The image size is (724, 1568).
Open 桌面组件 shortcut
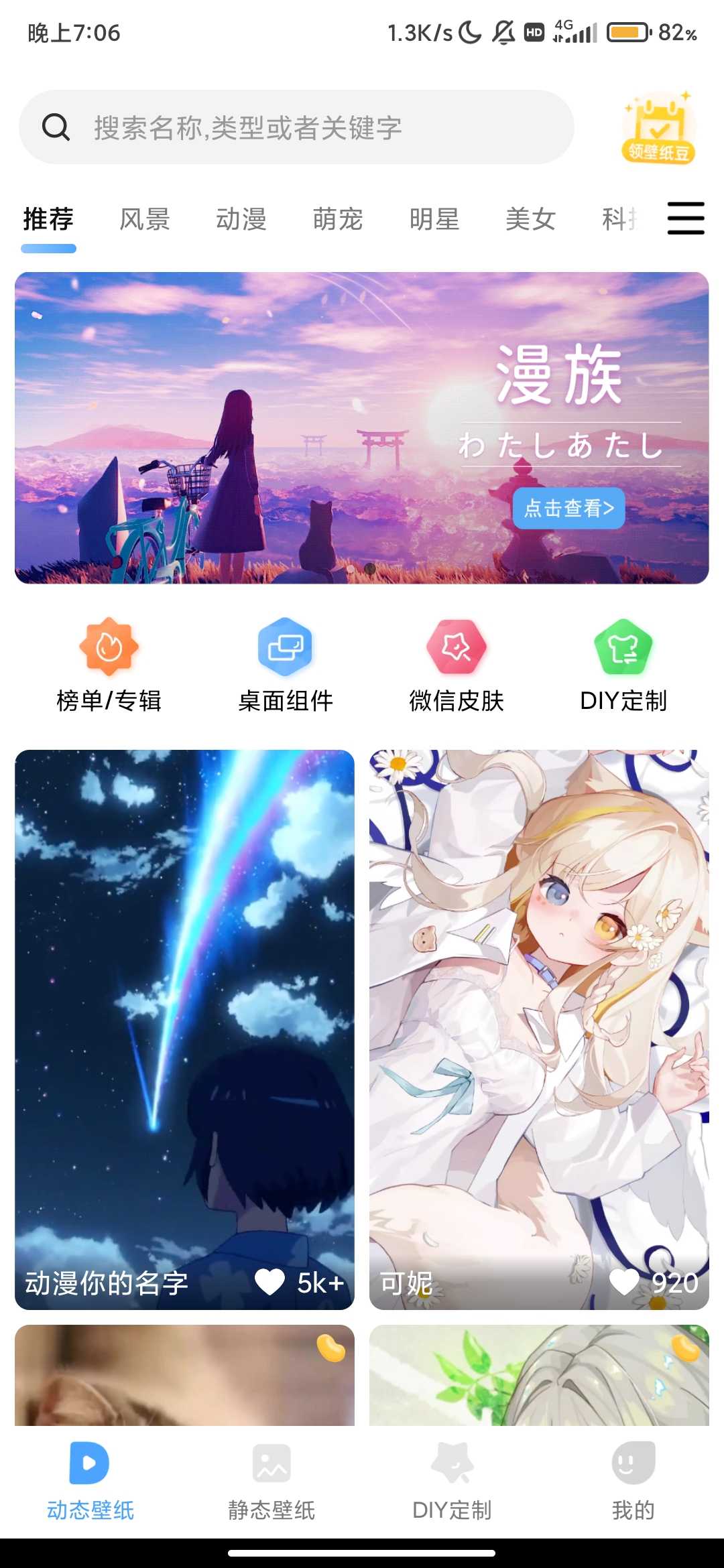click(286, 663)
